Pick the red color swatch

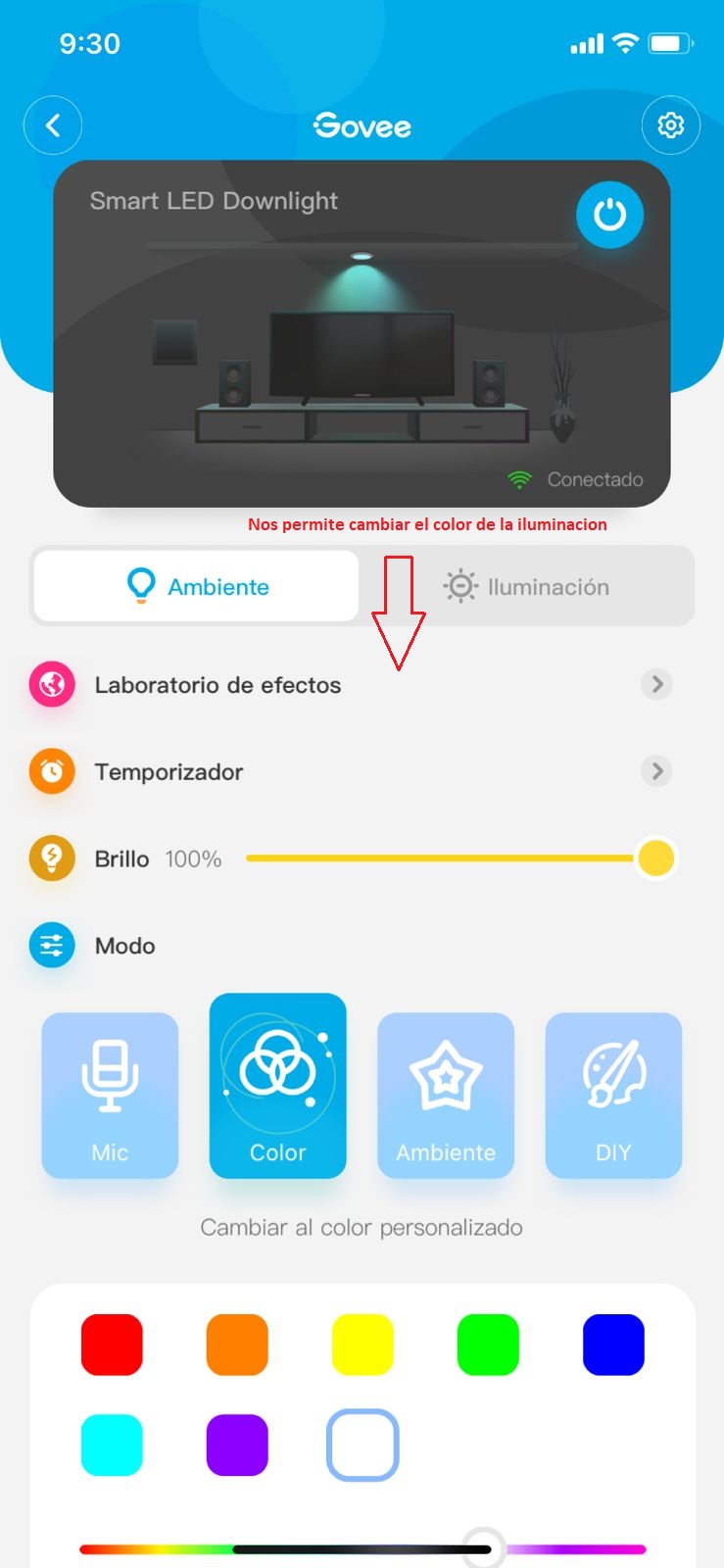[112, 1345]
